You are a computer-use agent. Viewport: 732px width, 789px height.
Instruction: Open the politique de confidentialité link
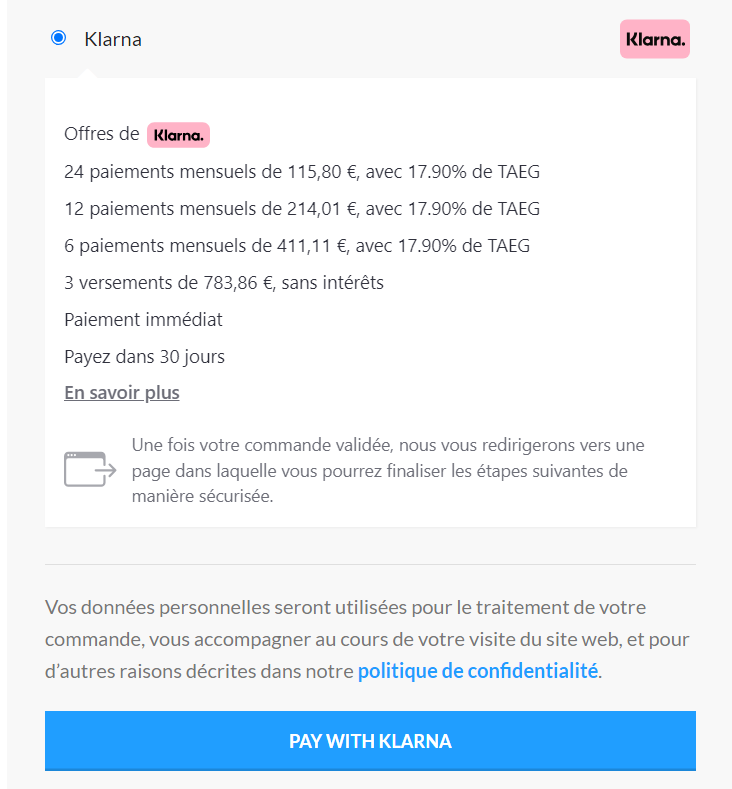[477, 671]
